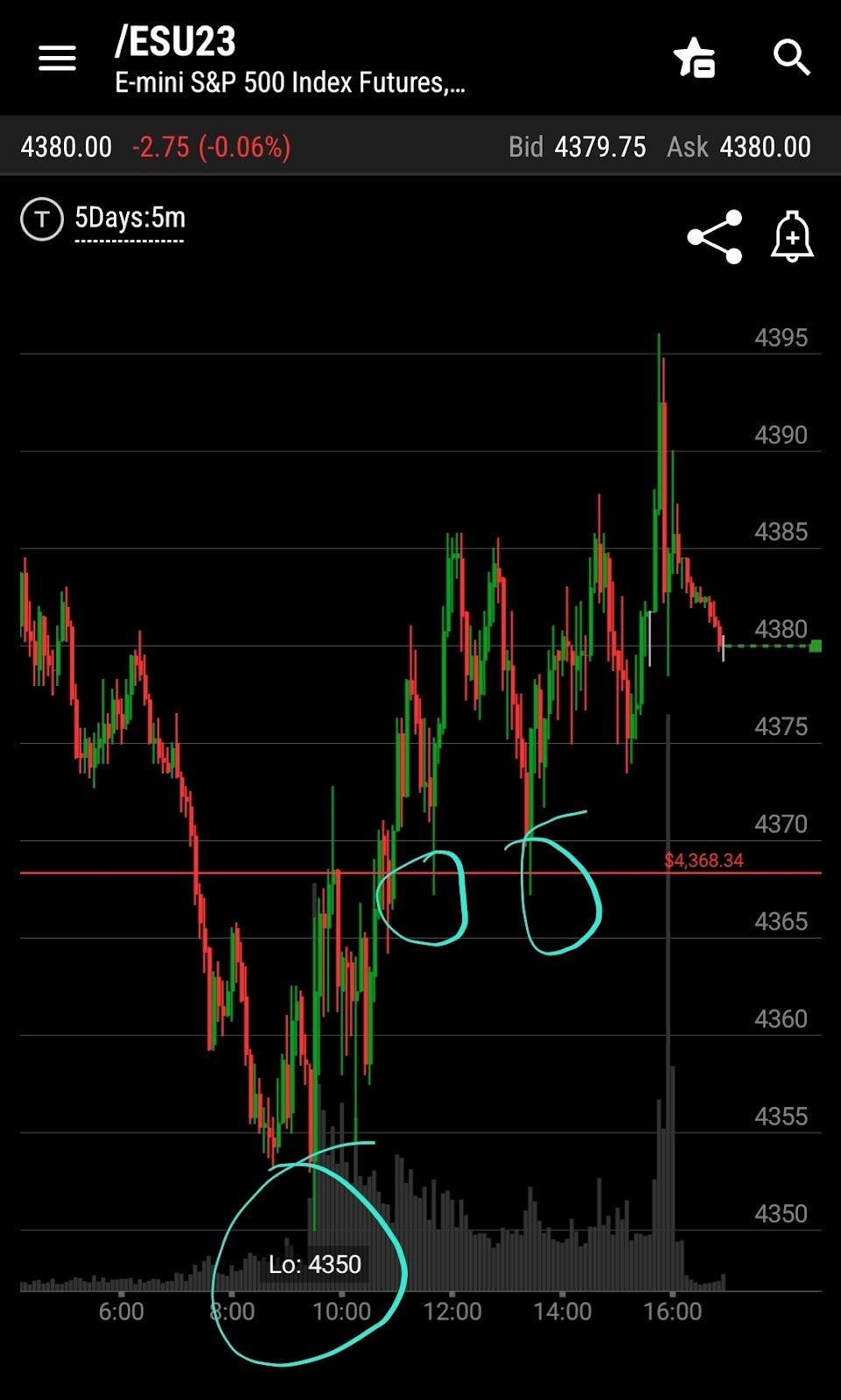
Task: Open symbol search magnifier
Action: (x=792, y=58)
